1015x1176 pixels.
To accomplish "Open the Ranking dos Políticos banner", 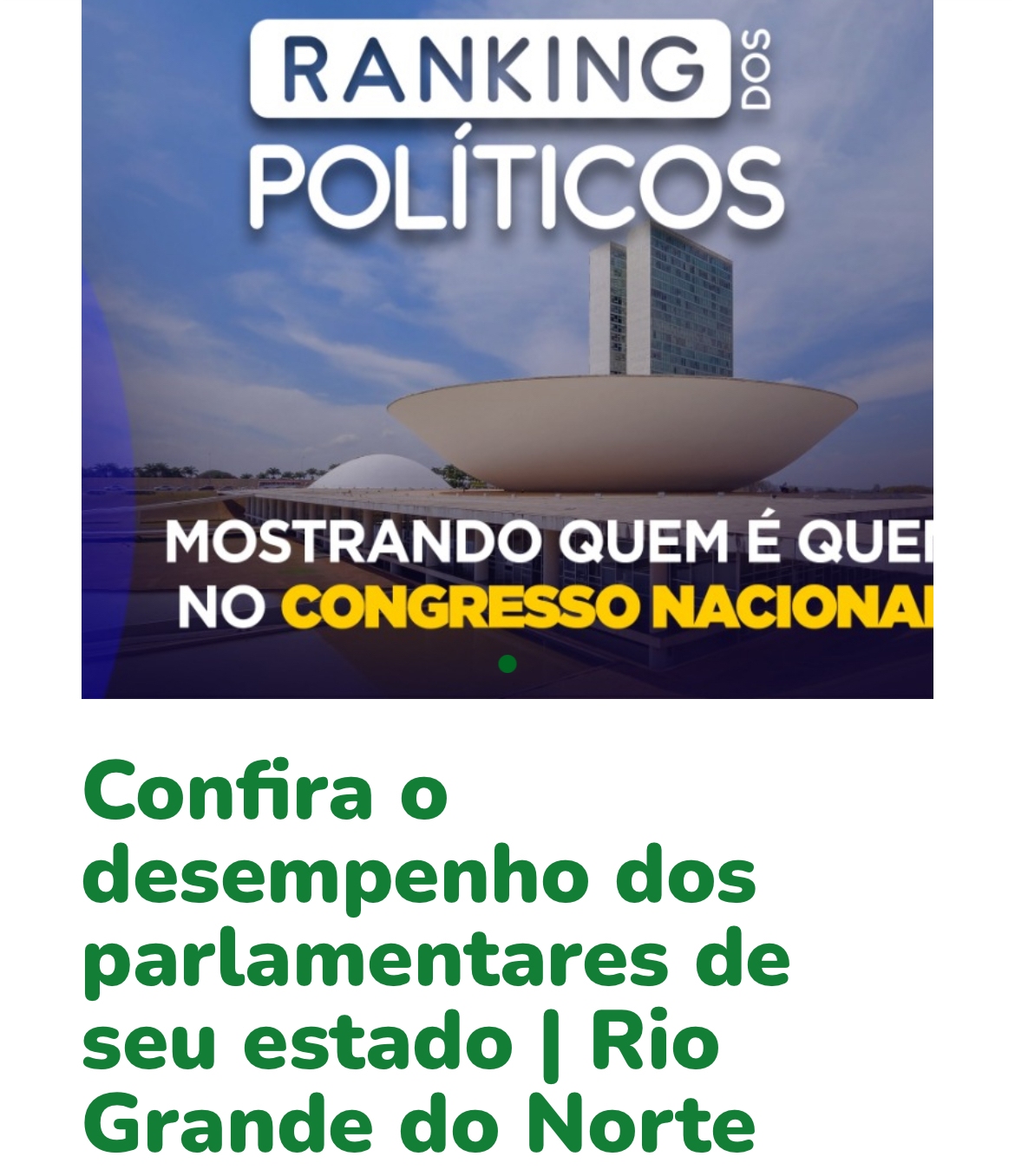I will [x=507, y=347].
